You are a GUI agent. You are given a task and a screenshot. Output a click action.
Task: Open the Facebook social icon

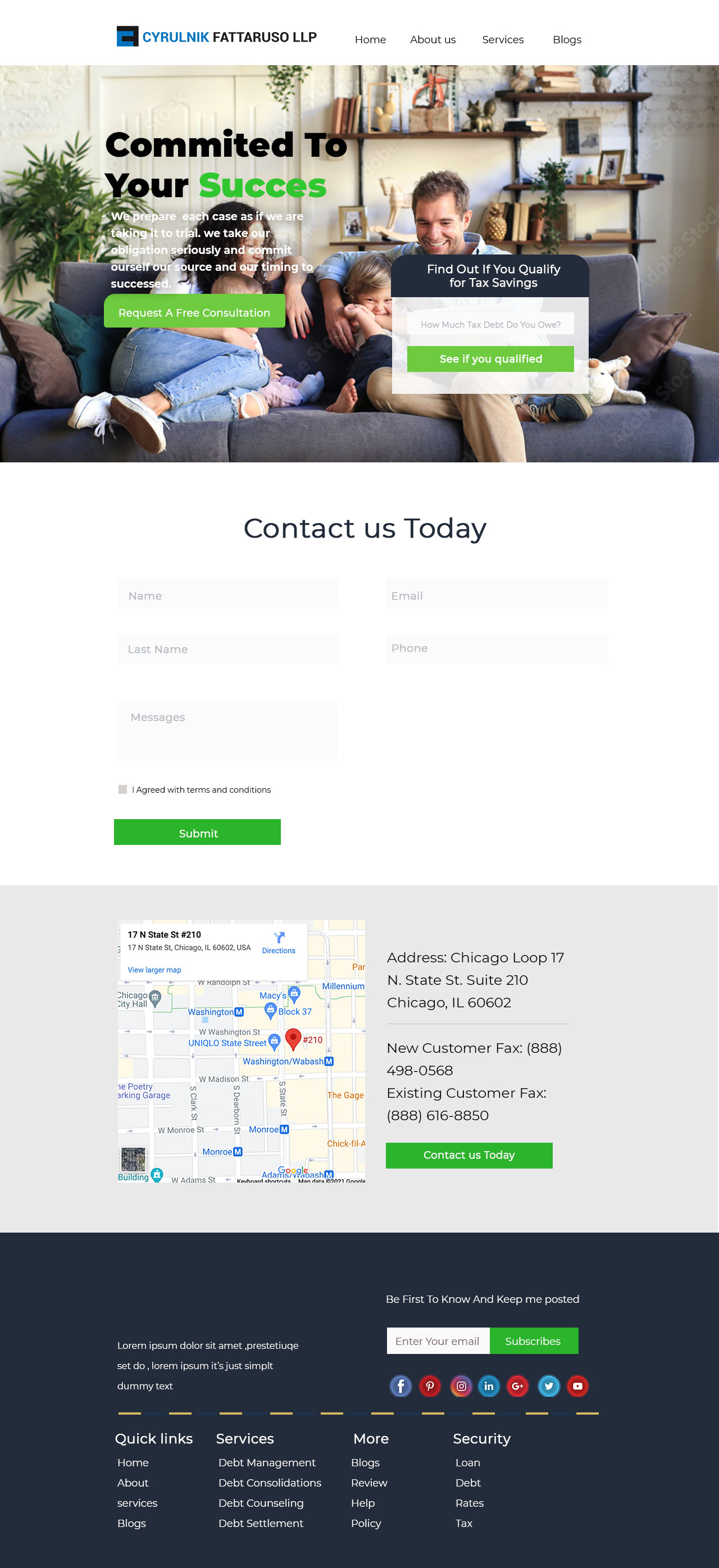400,1386
